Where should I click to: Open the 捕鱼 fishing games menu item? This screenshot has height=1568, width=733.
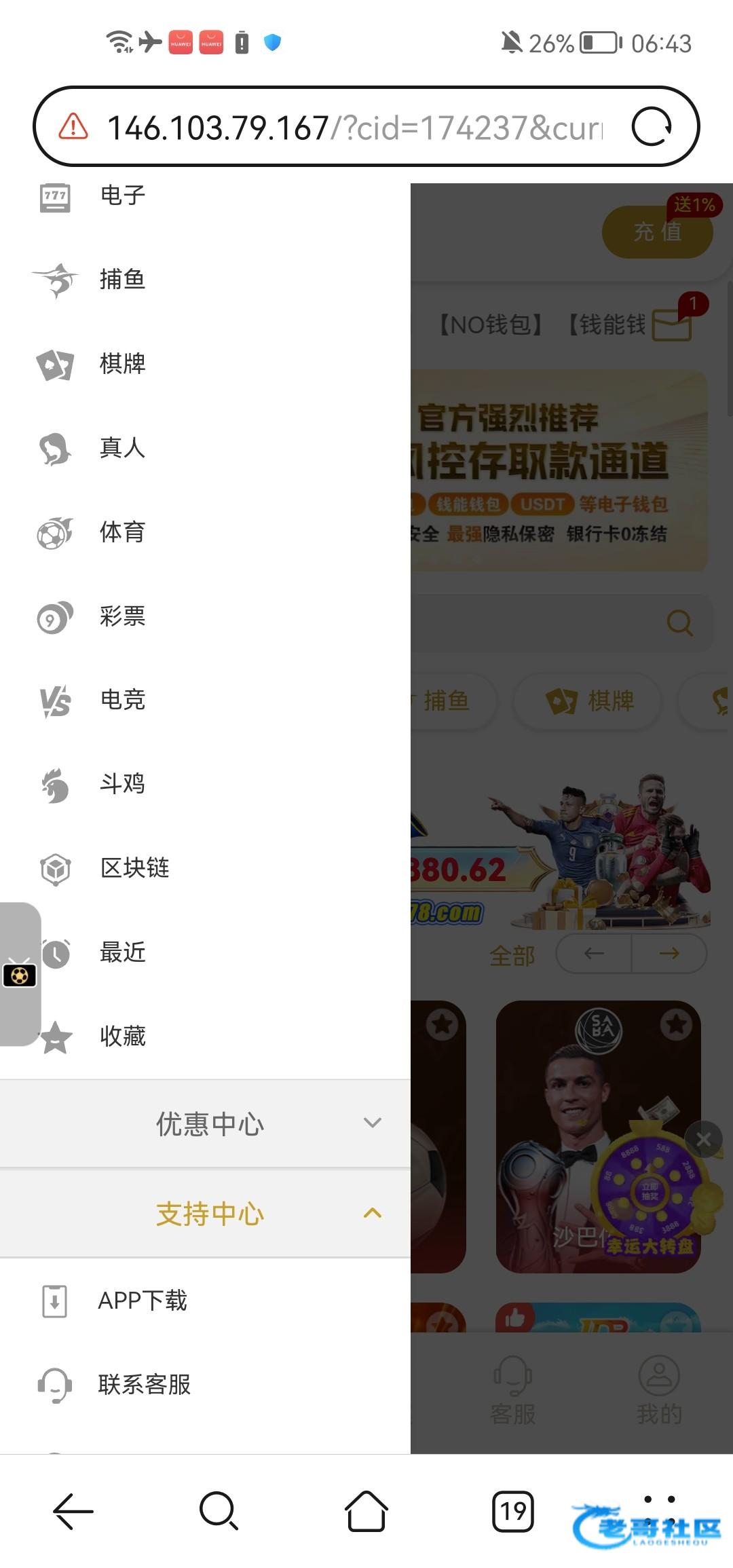point(122,280)
